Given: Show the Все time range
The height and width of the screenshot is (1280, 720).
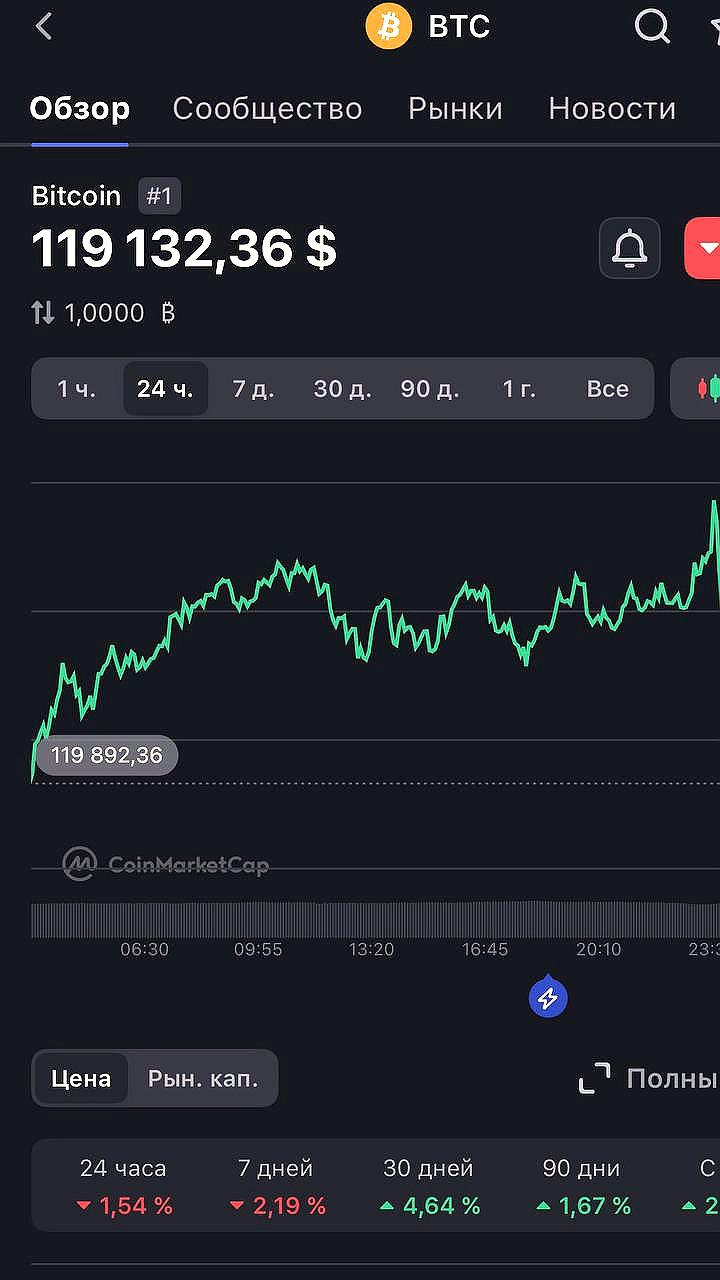Looking at the screenshot, I should coord(607,389).
